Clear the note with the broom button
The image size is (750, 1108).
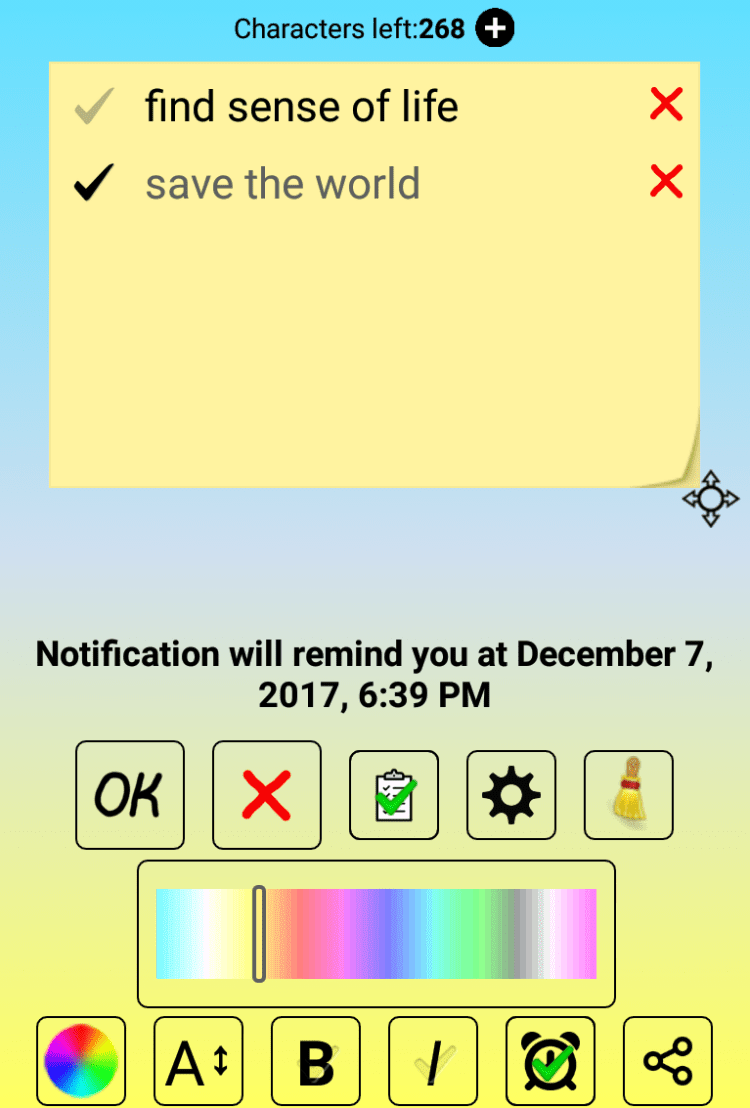629,795
